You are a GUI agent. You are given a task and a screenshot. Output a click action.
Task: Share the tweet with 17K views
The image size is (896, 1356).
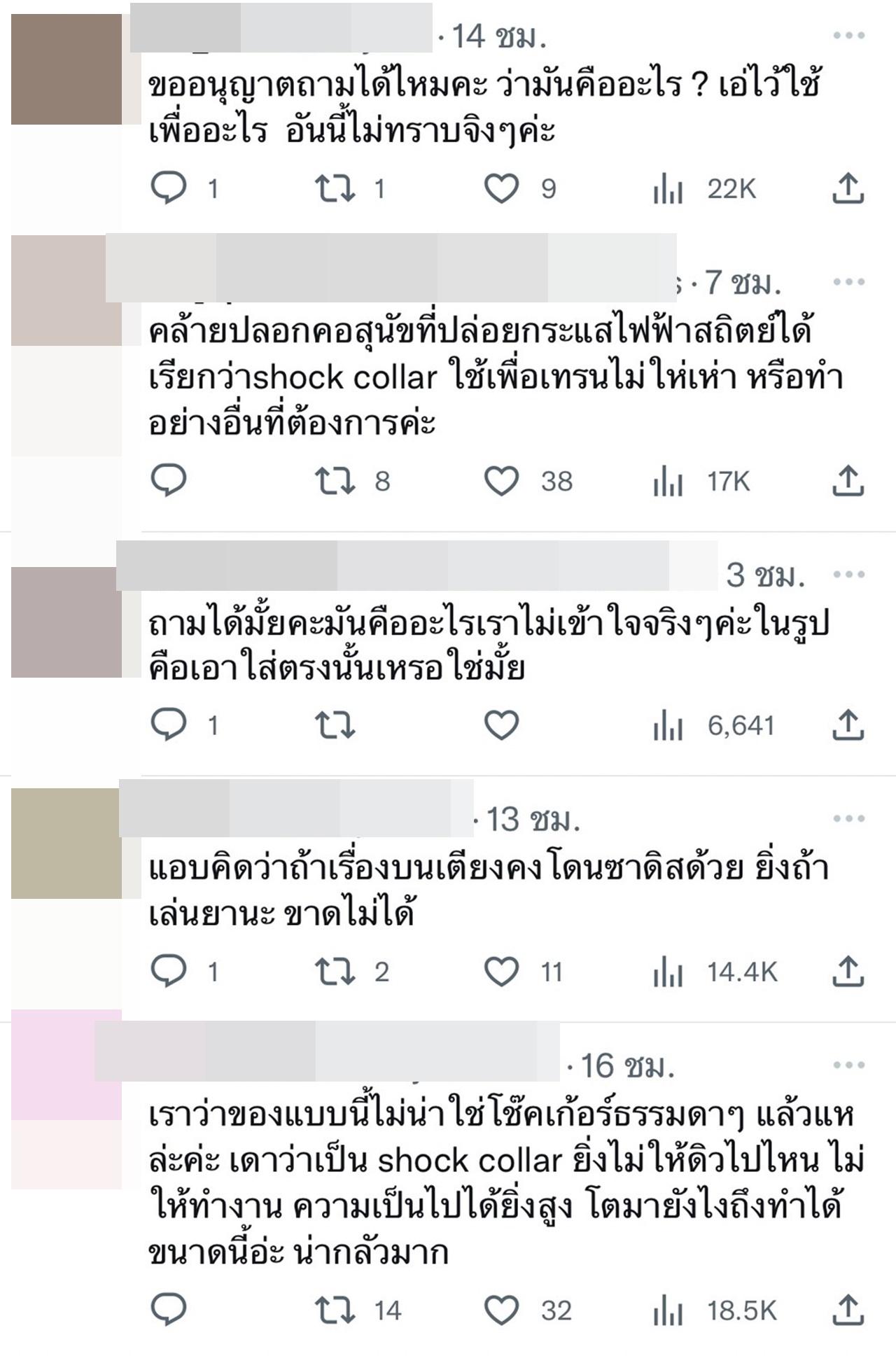[848, 481]
